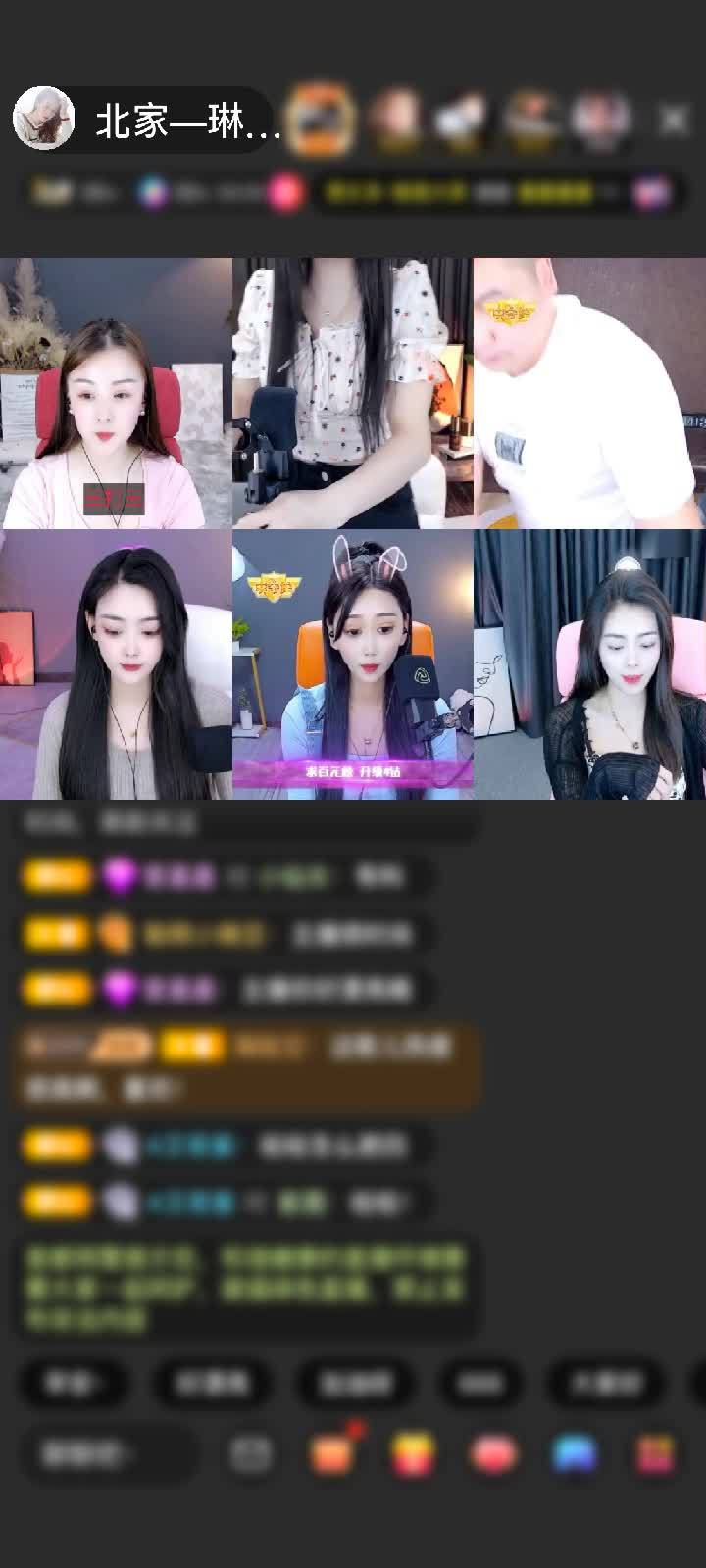Open the video tile of man in white shirt
Image resolution: width=706 pixels, height=1568 pixels.
[589, 393]
